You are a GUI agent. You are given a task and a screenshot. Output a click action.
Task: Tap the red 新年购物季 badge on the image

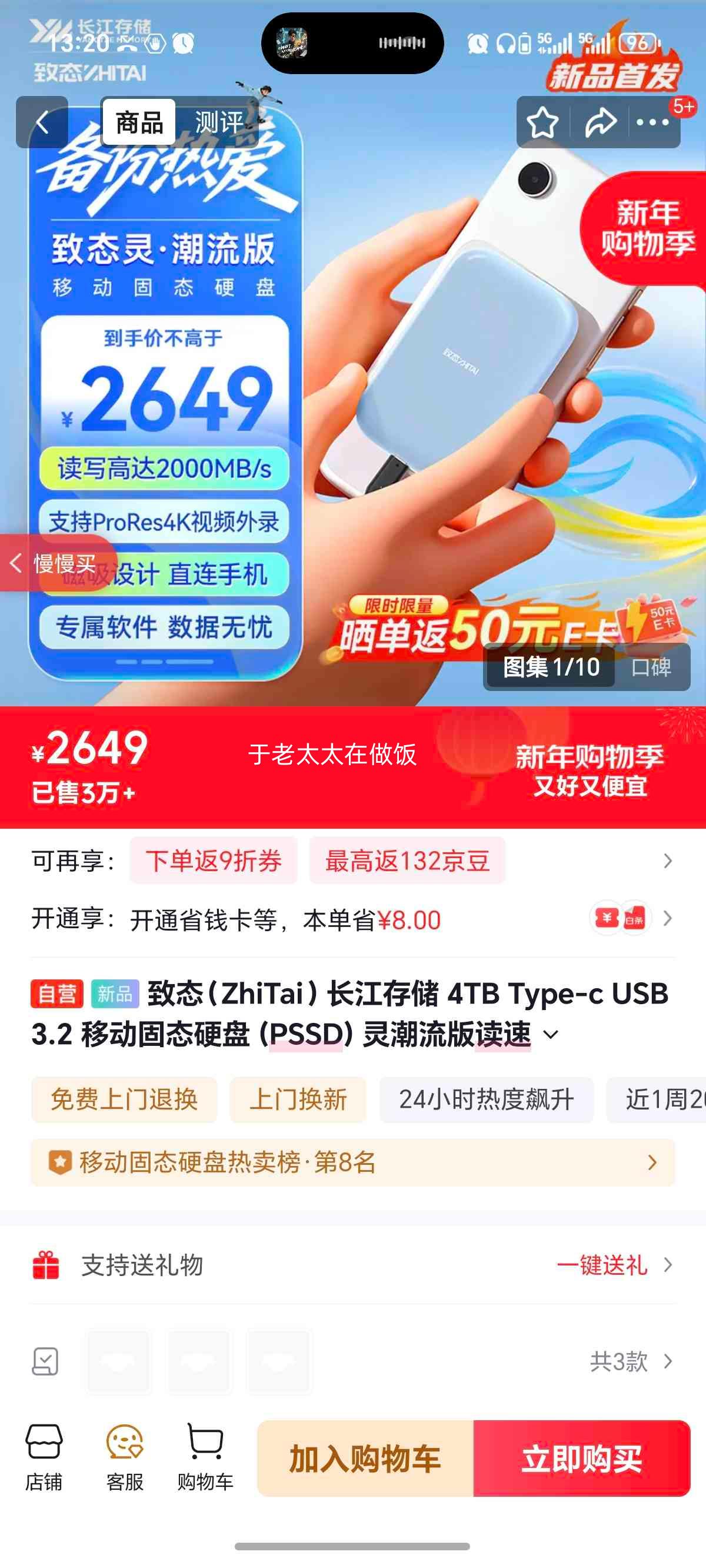(x=647, y=228)
